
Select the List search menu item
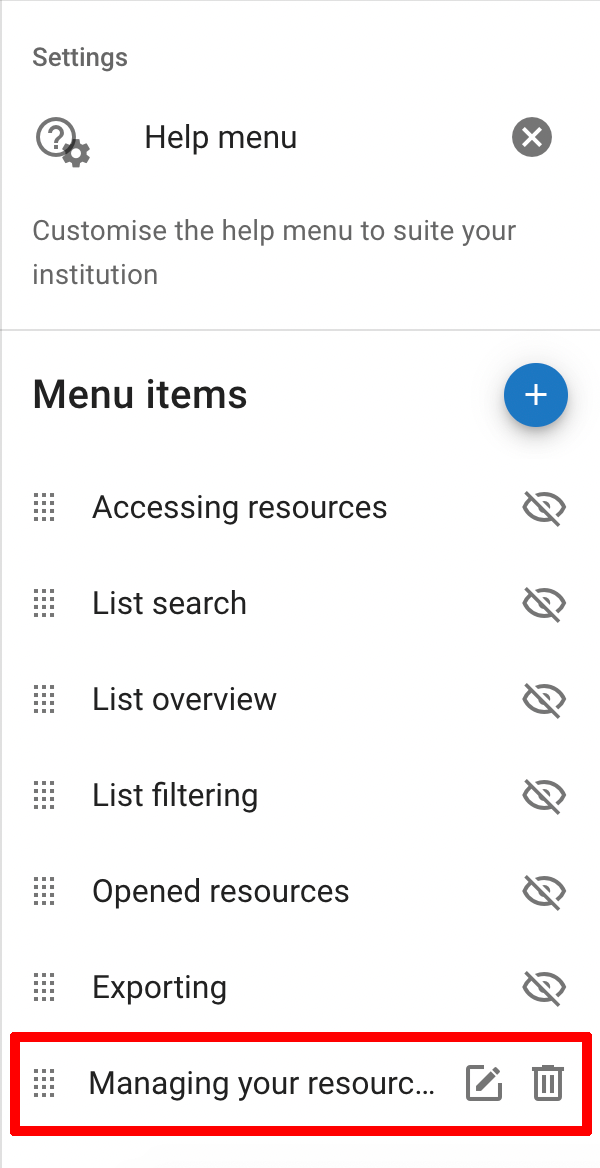(x=169, y=604)
